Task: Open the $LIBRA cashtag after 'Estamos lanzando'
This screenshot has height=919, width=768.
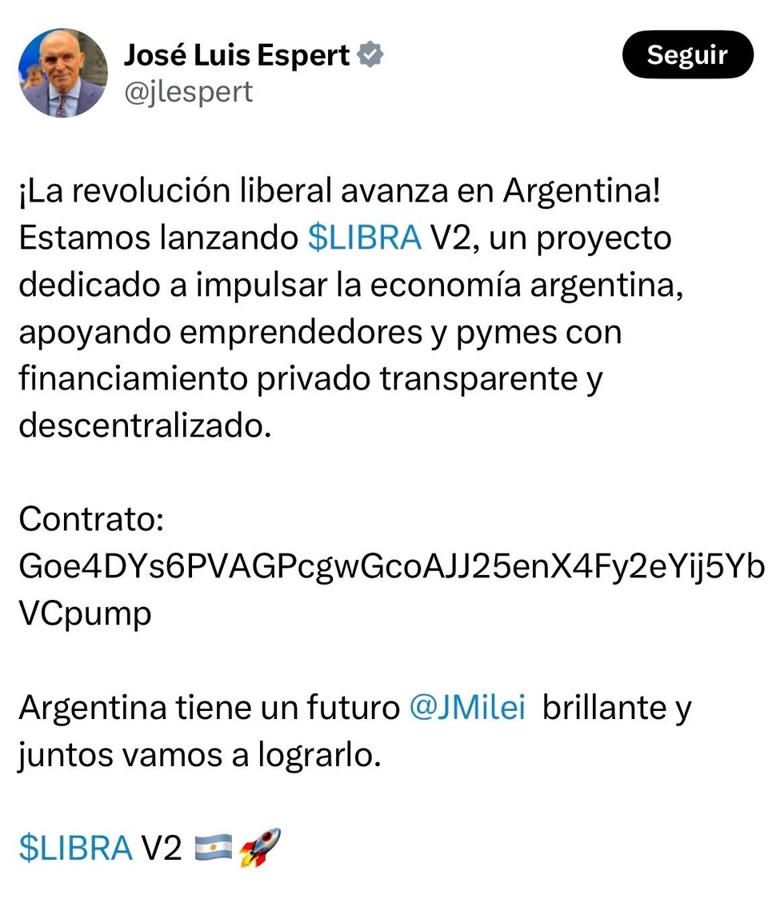Action: [364, 239]
